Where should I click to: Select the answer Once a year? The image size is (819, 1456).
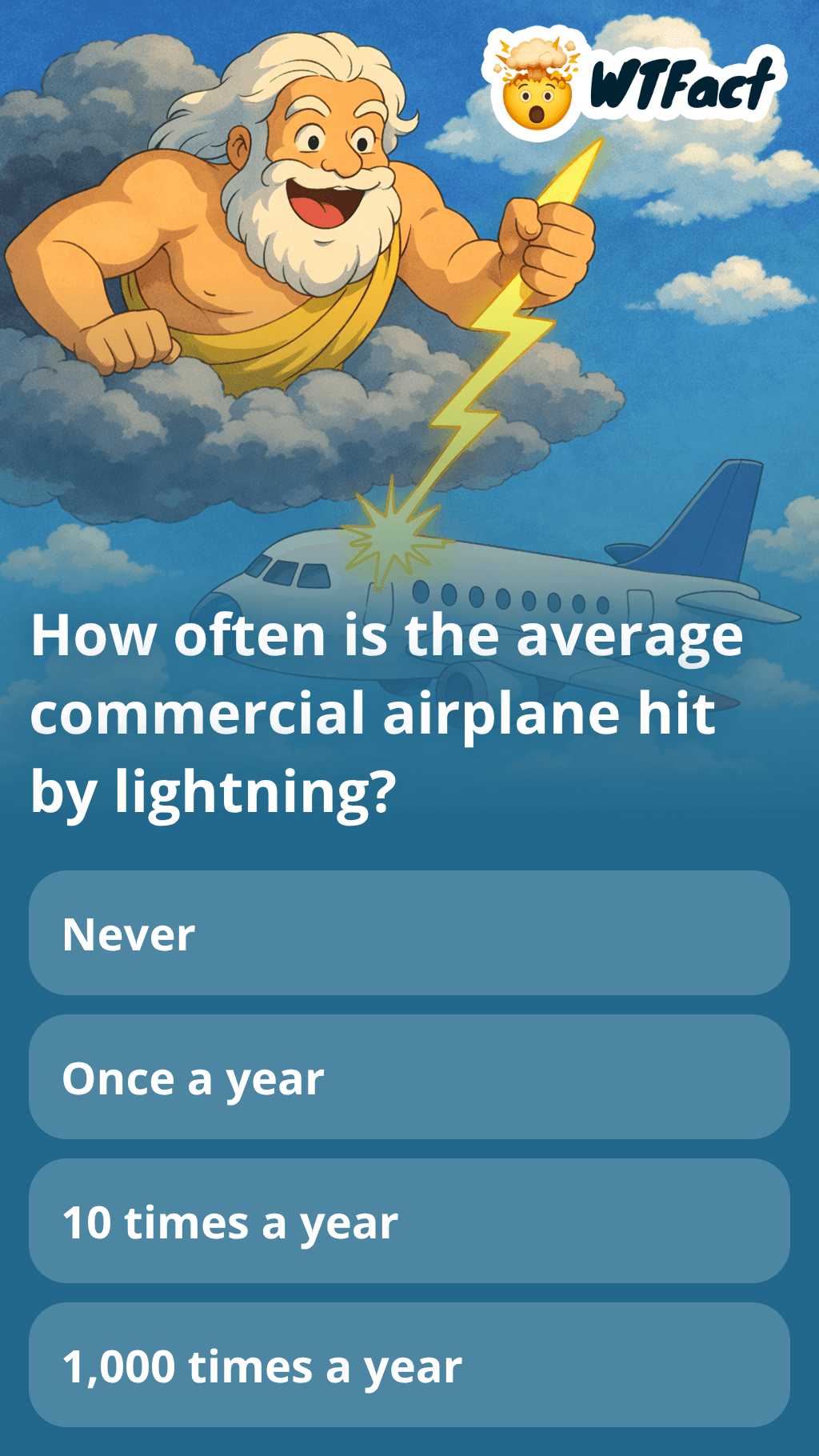409,1076
